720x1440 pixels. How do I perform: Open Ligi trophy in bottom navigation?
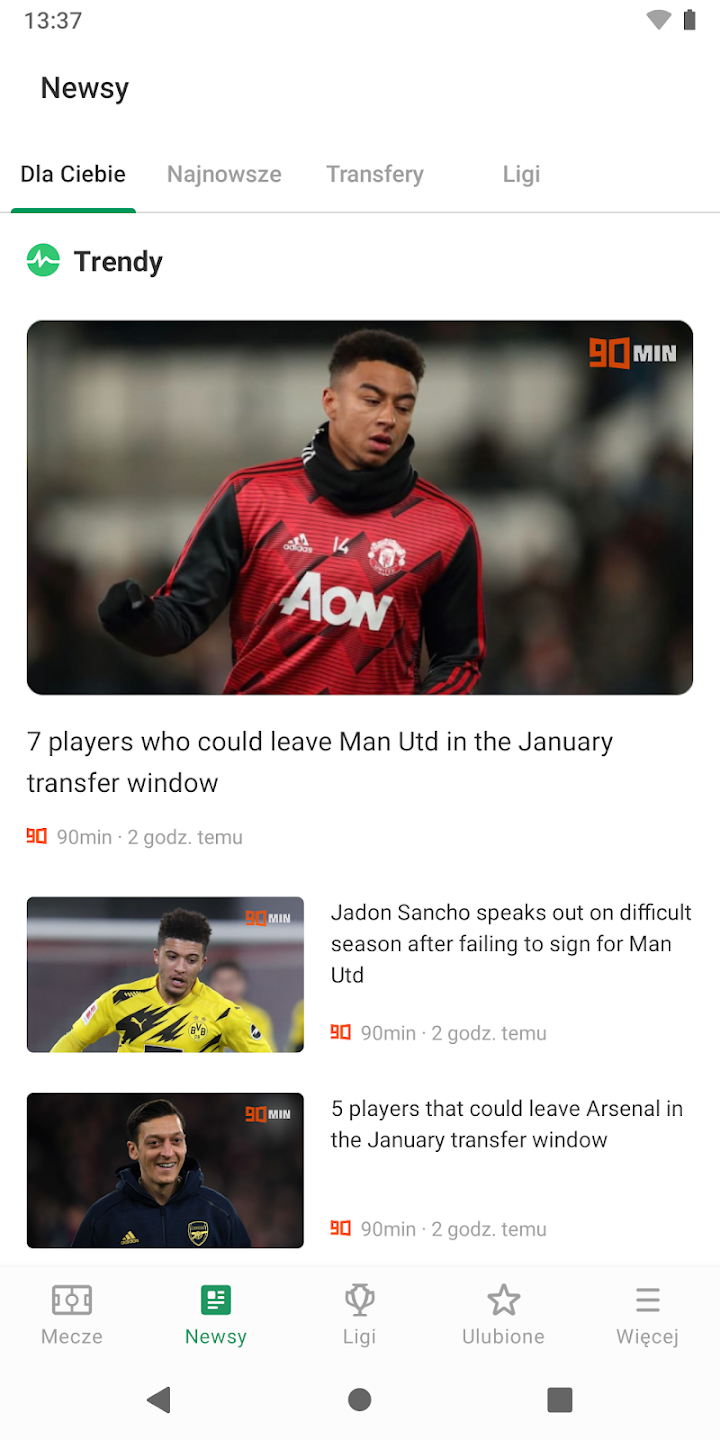[x=360, y=1314]
